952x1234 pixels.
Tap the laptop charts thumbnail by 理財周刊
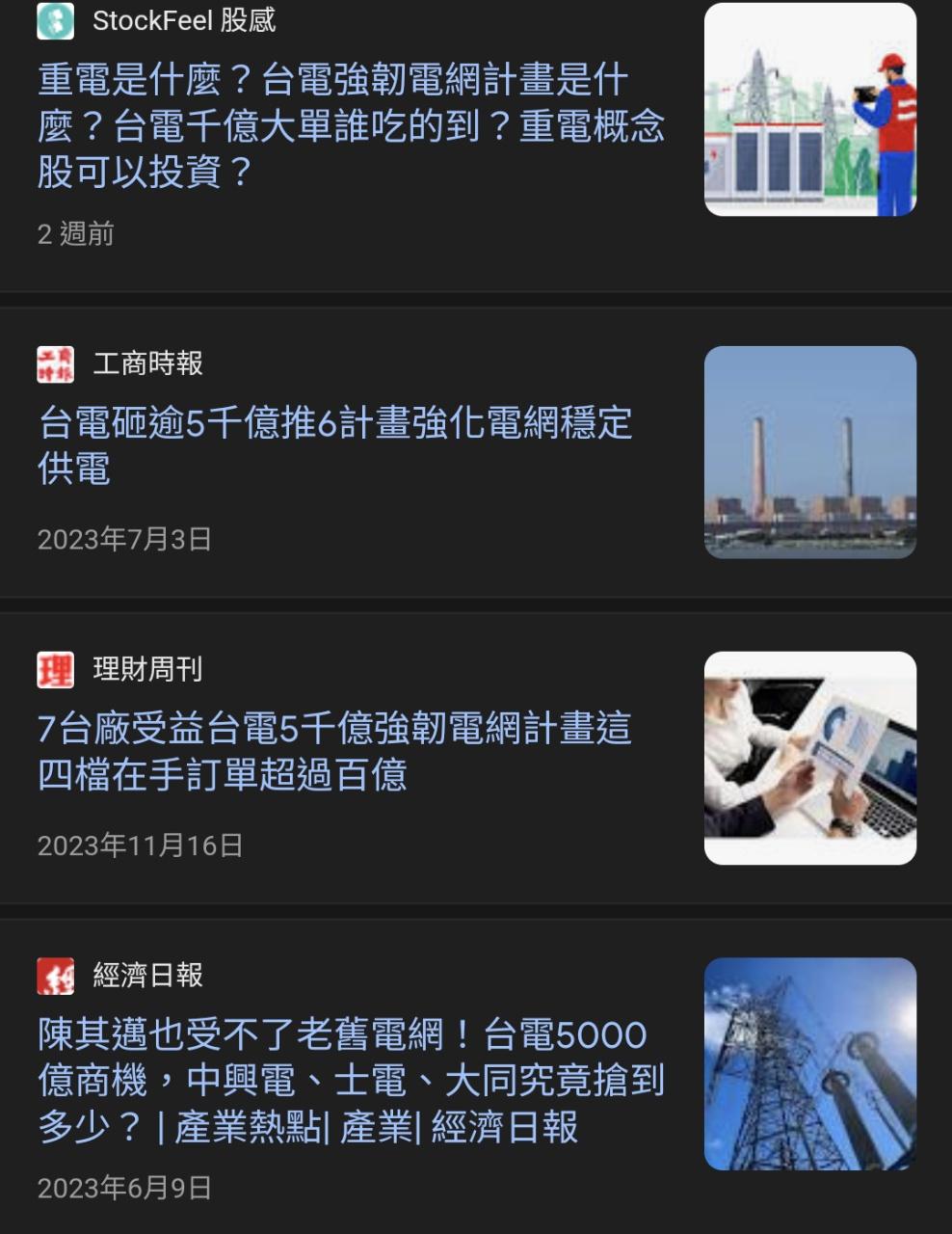click(x=809, y=758)
